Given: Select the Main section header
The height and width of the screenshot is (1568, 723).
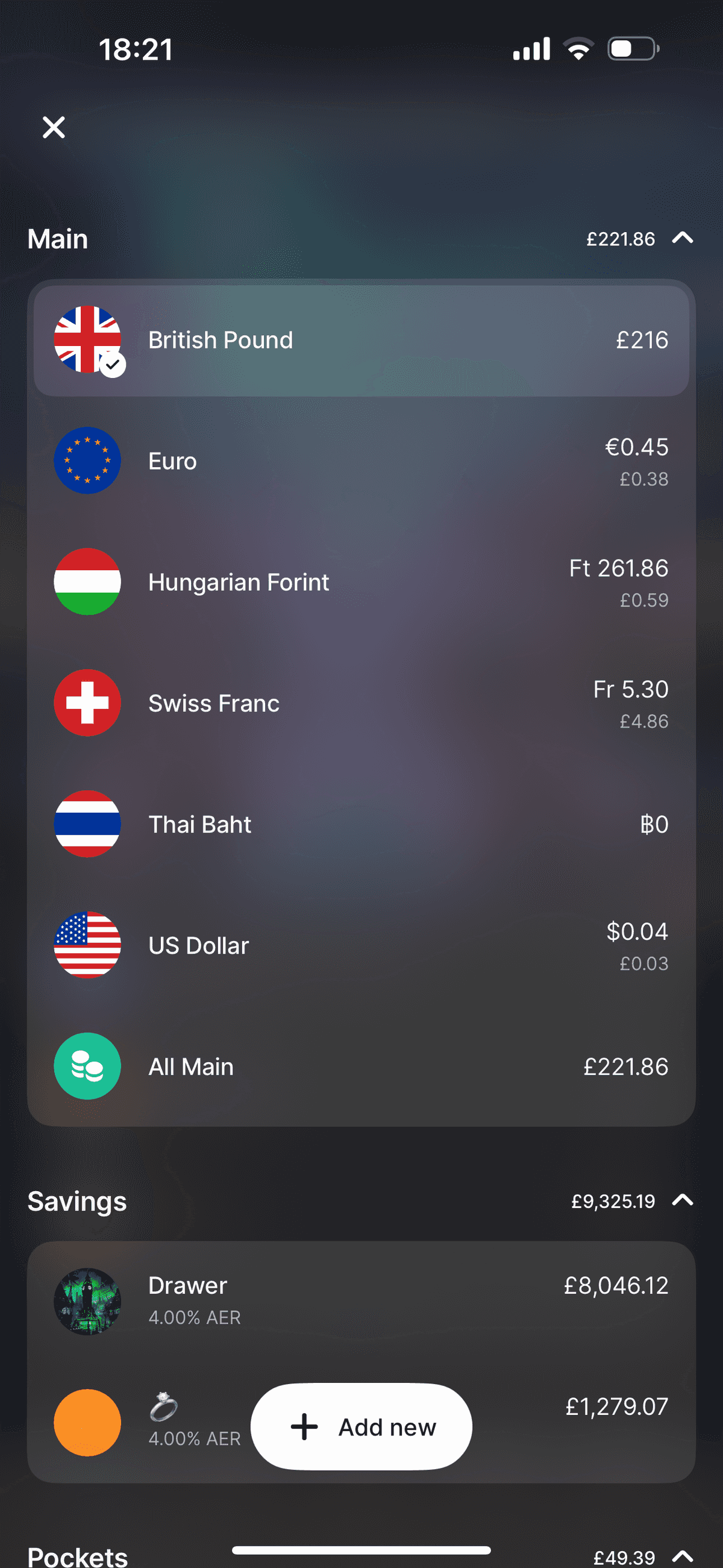Looking at the screenshot, I should pyautogui.click(x=58, y=238).
